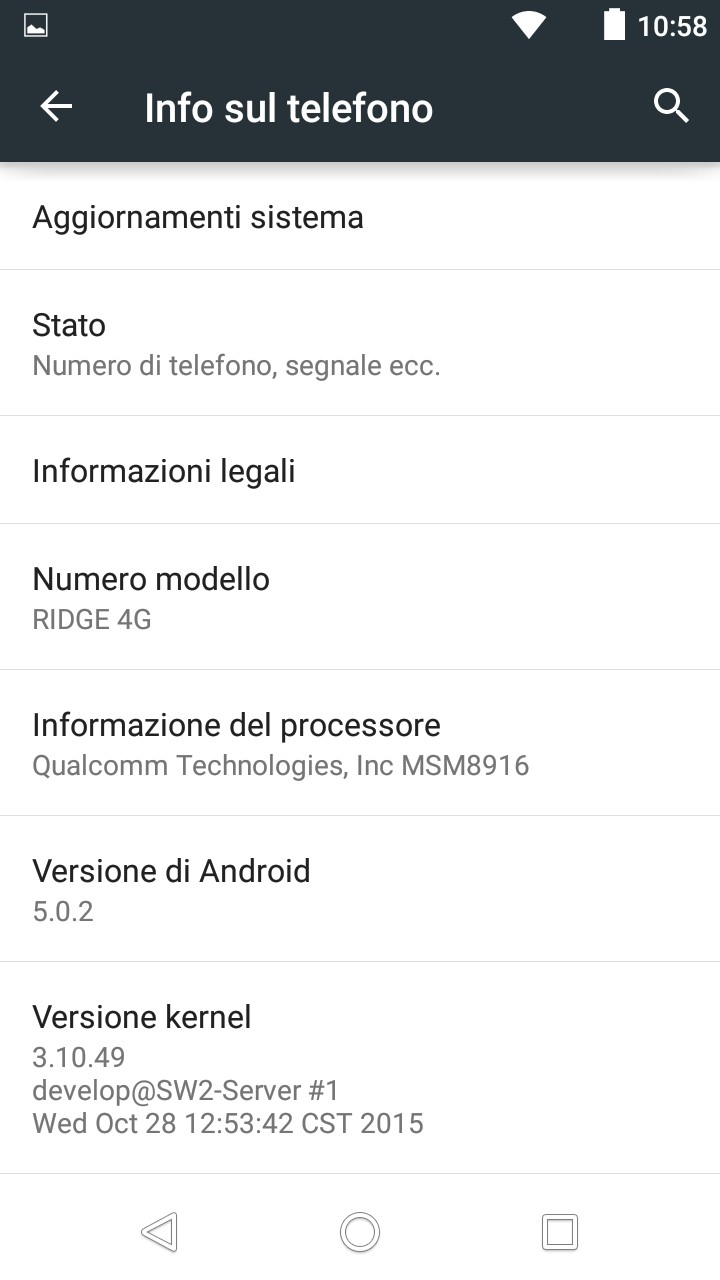This screenshot has width=720, height=1280.
Task: Go back using the app bar arrow
Action: (x=56, y=107)
